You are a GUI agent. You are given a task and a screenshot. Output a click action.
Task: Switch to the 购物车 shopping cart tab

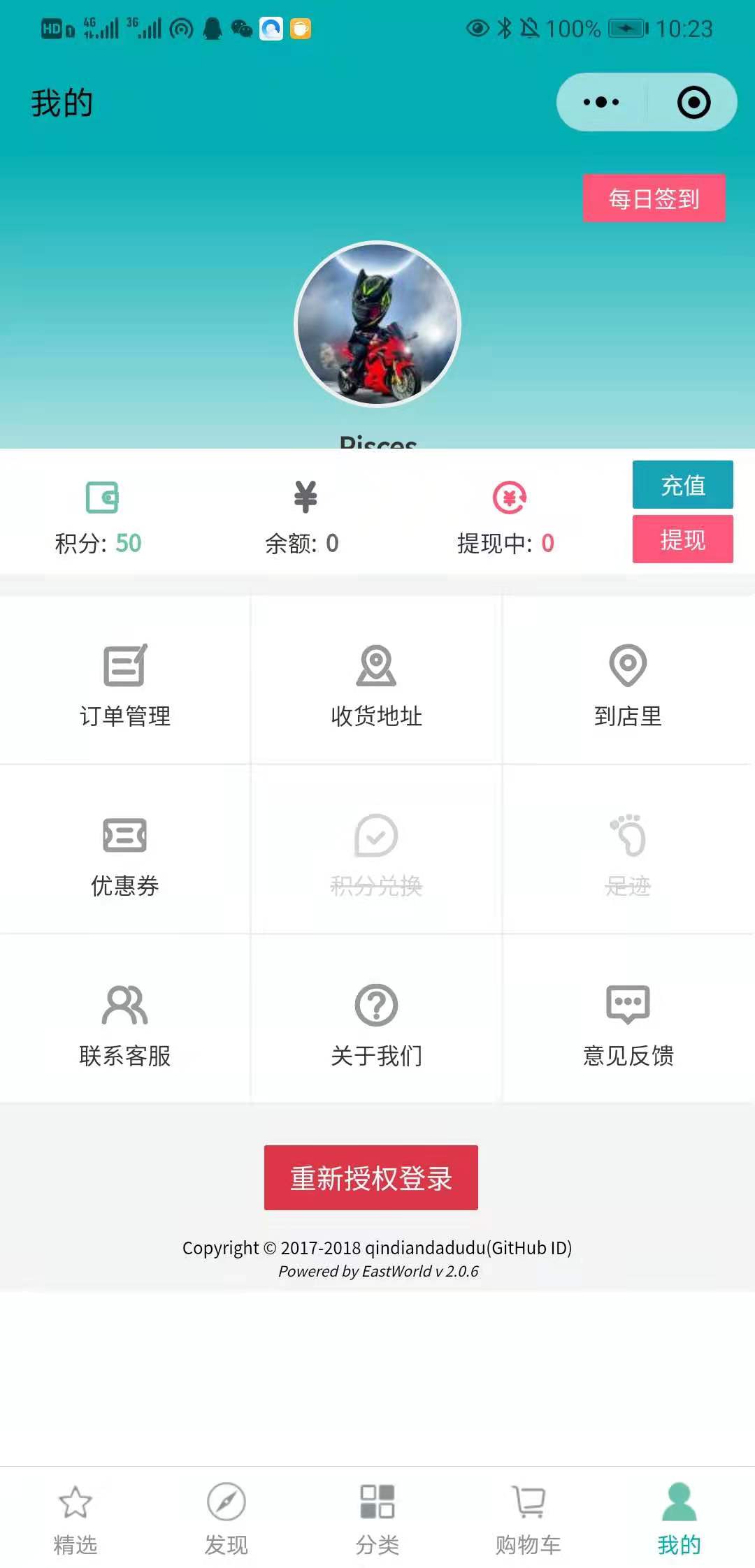(x=528, y=1518)
